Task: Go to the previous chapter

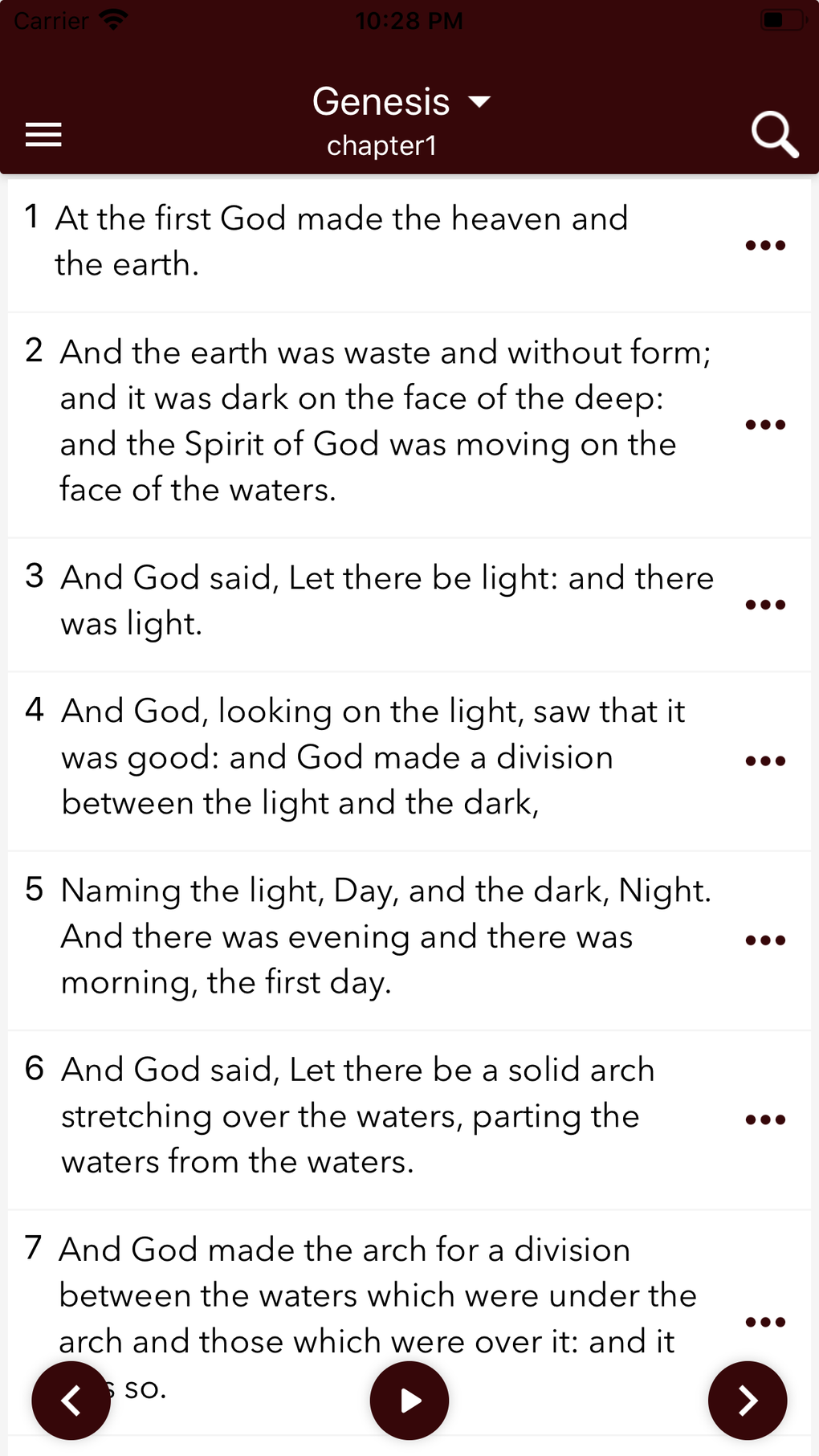Action: 71,1401
